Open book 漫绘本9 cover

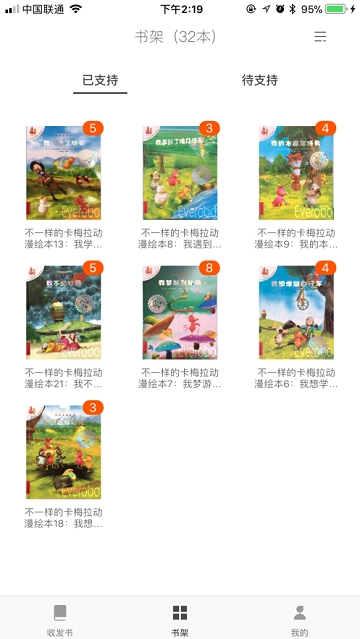296,173
